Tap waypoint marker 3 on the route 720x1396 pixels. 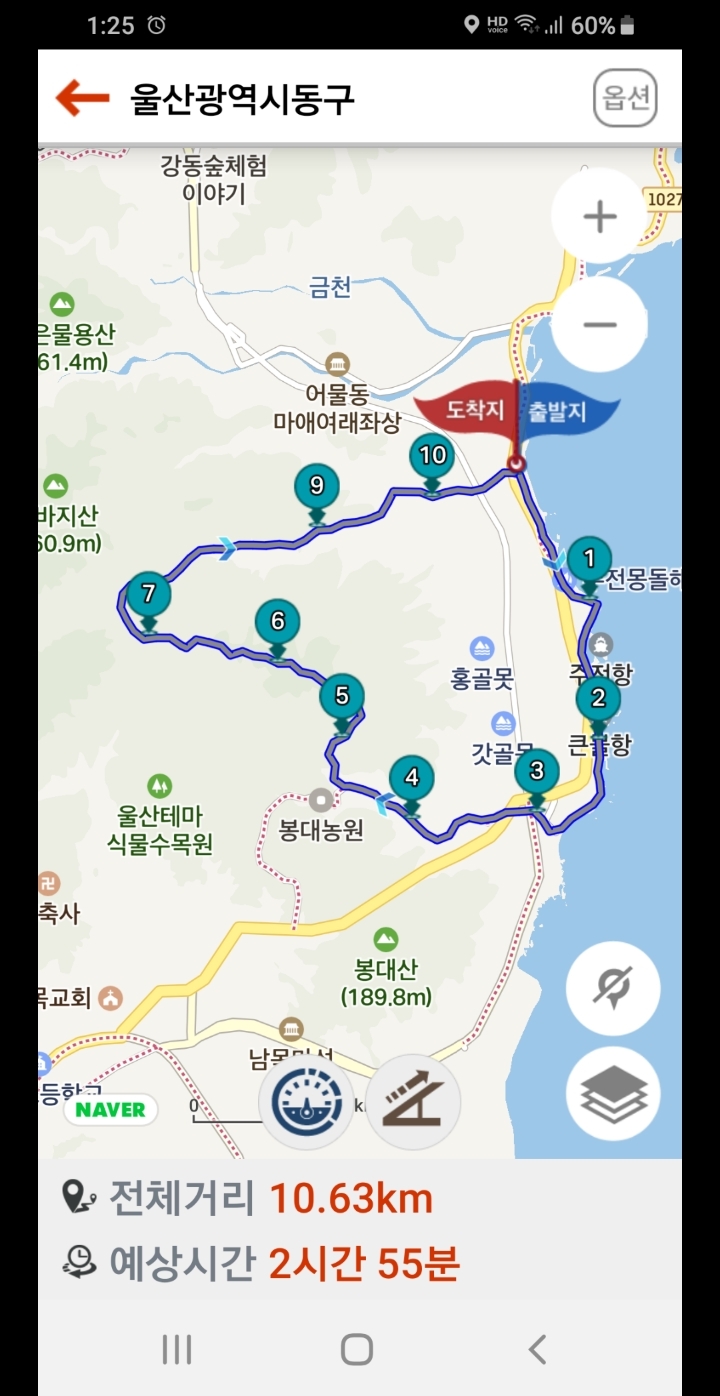[x=537, y=772]
